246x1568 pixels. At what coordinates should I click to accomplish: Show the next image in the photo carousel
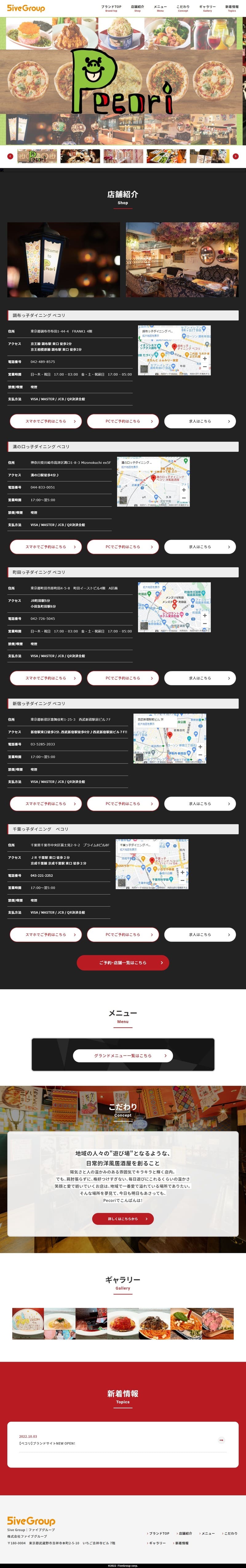click(x=236, y=157)
